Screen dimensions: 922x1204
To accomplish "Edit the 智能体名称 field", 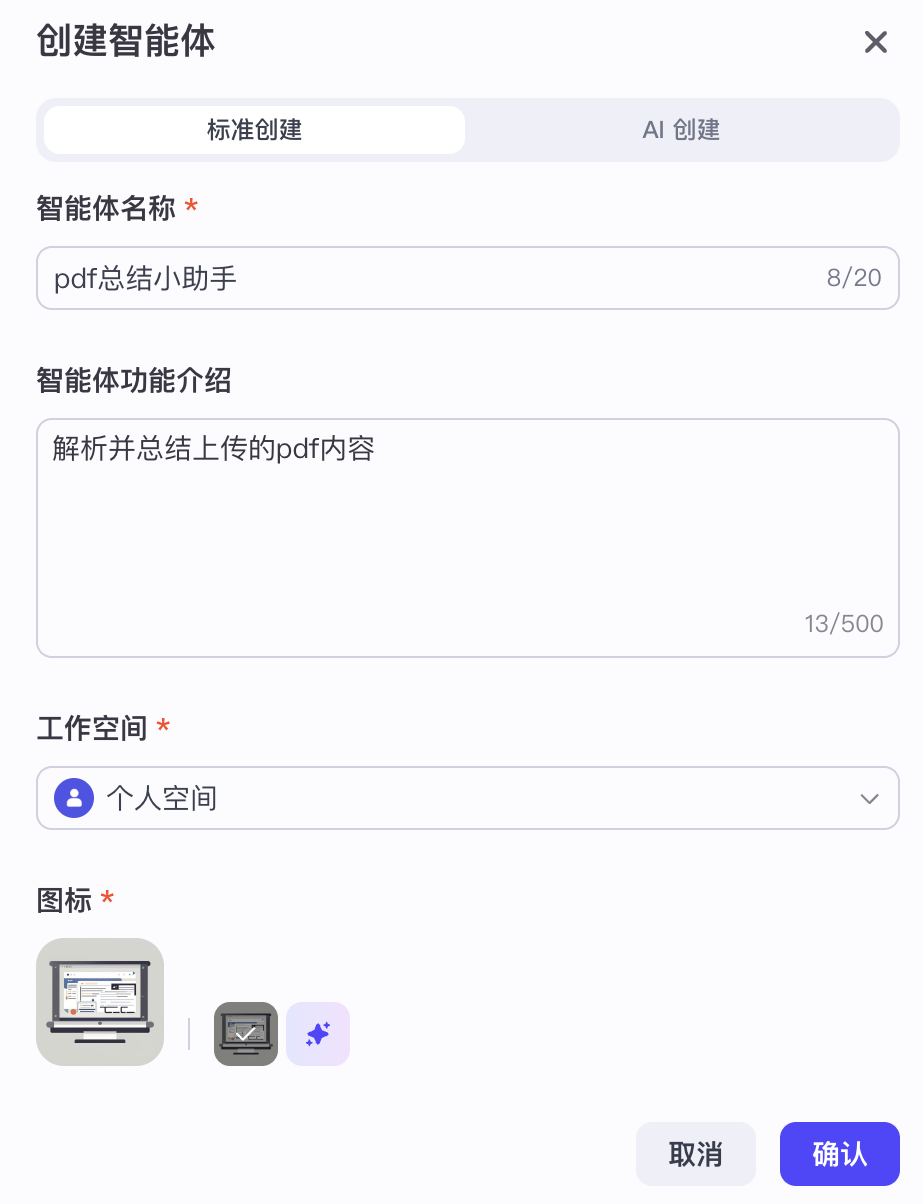I will (x=430, y=278).
